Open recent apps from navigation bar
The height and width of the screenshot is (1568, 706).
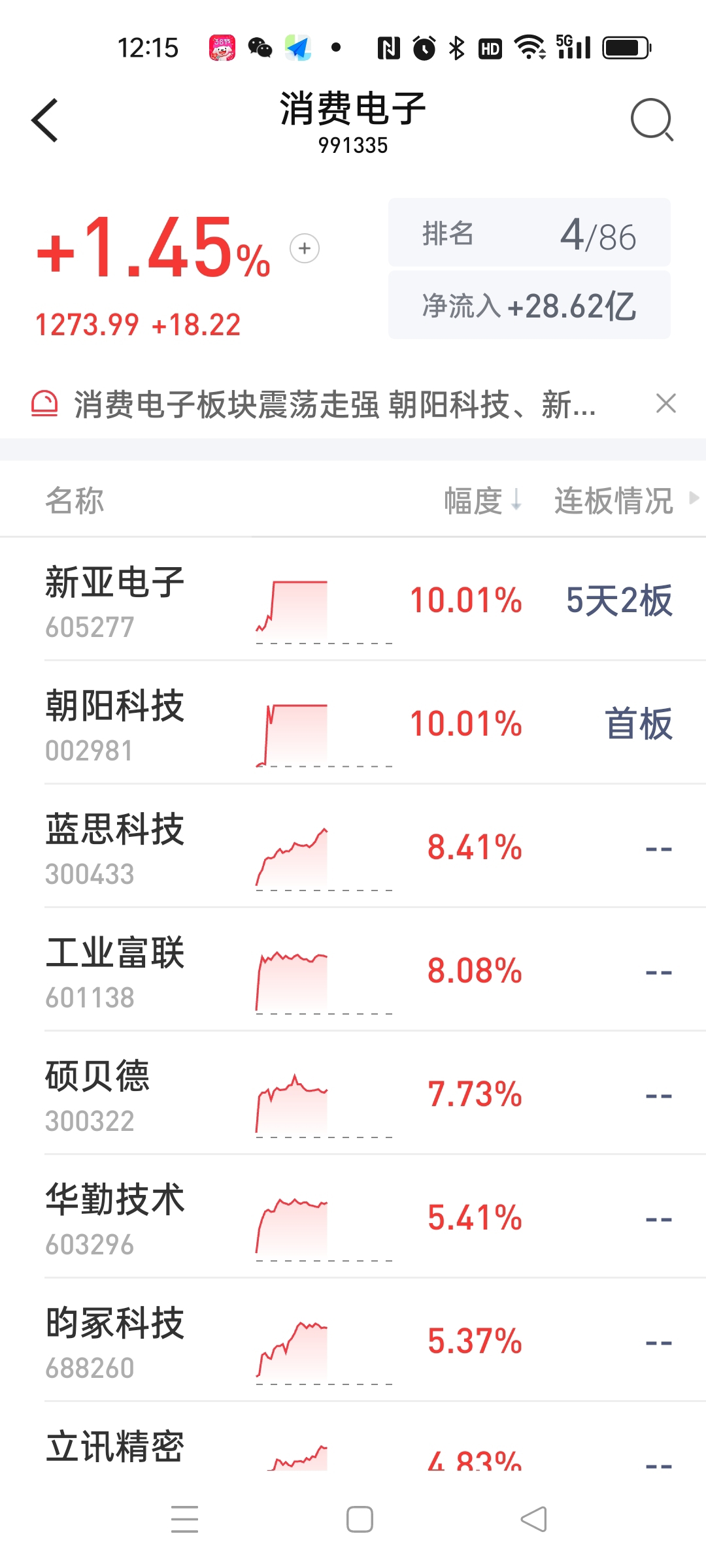(x=184, y=1519)
